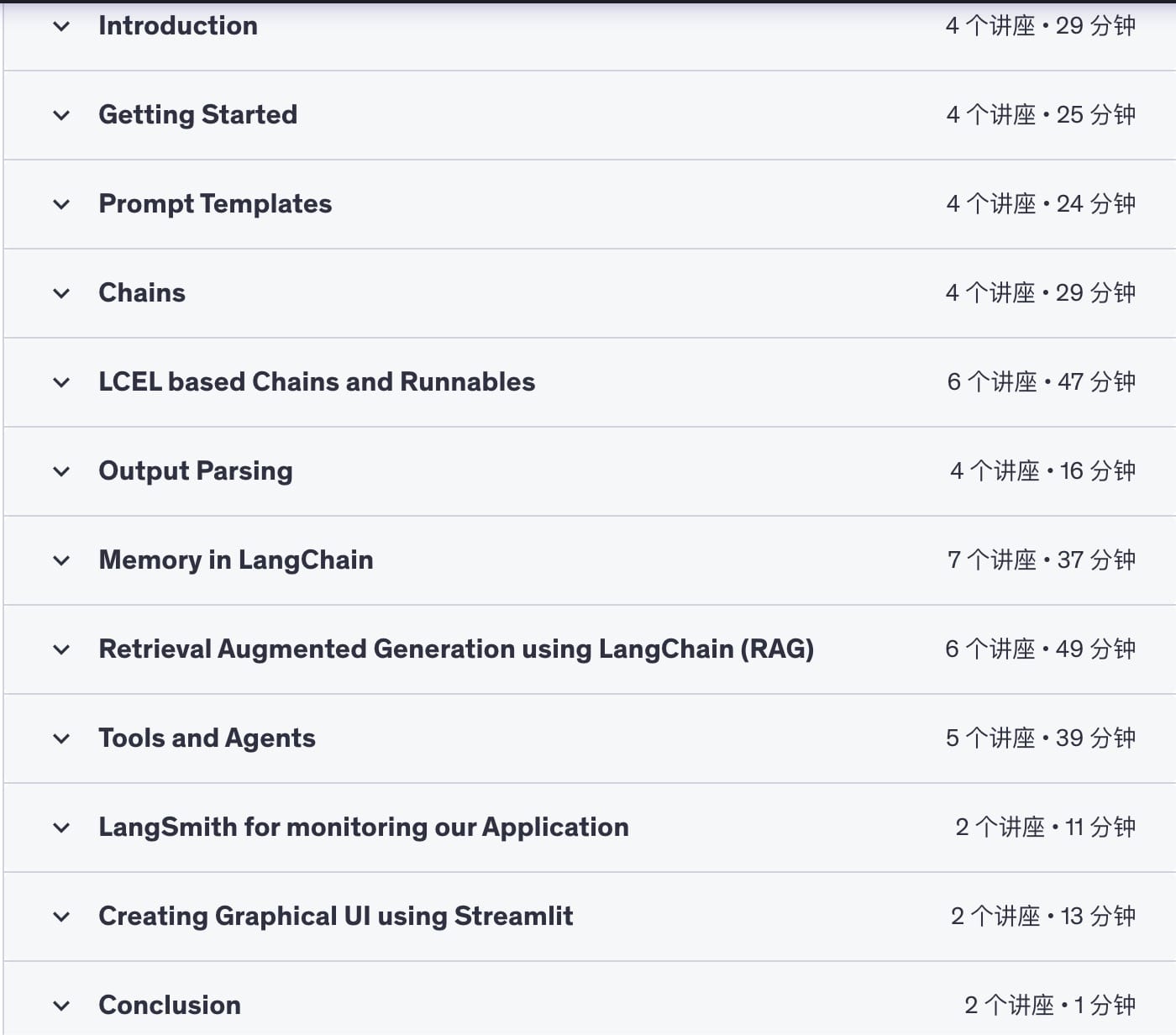This screenshot has width=1176, height=1035.
Task: Expand Creating Graphical UI using Streamlit
Action: tap(336, 917)
